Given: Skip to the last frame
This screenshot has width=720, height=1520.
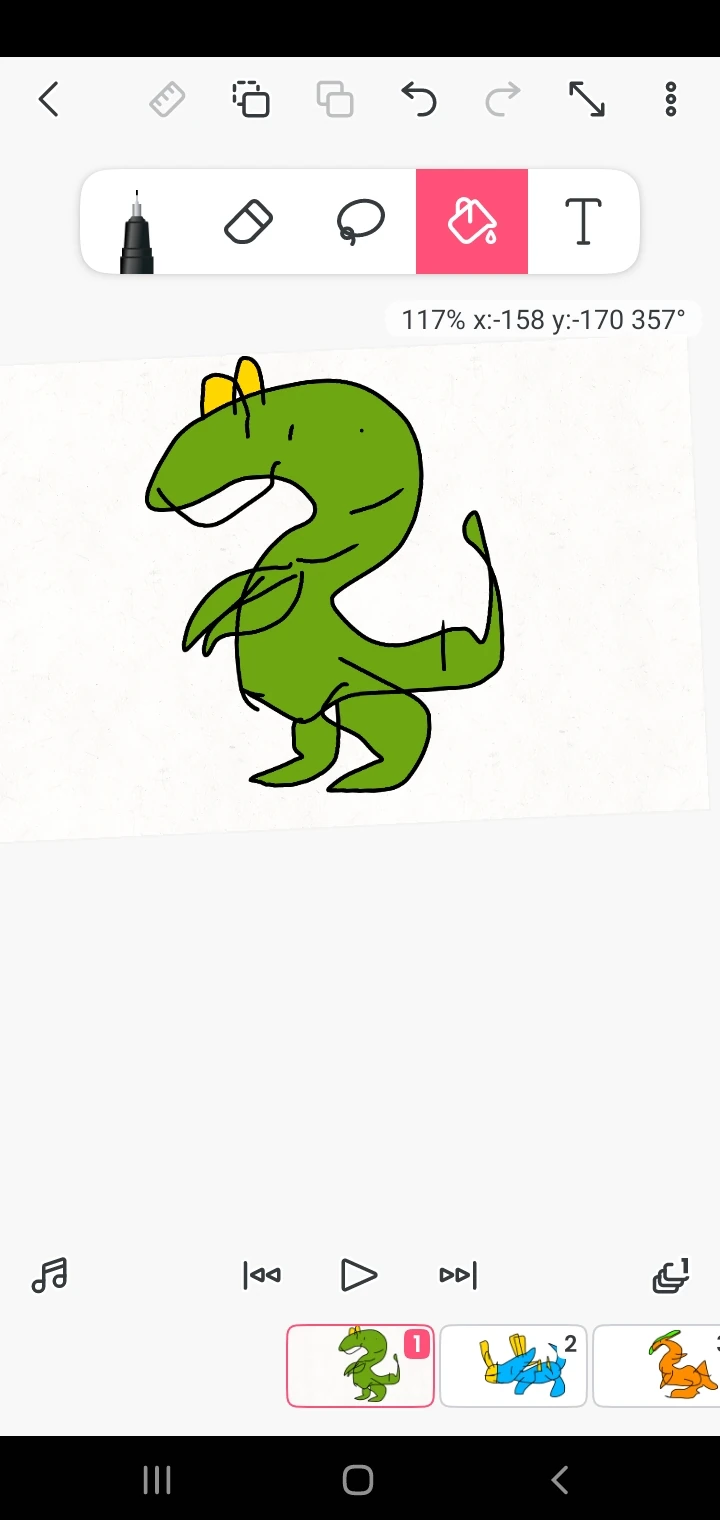Looking at the screenshot, I should coord(457,1275).
